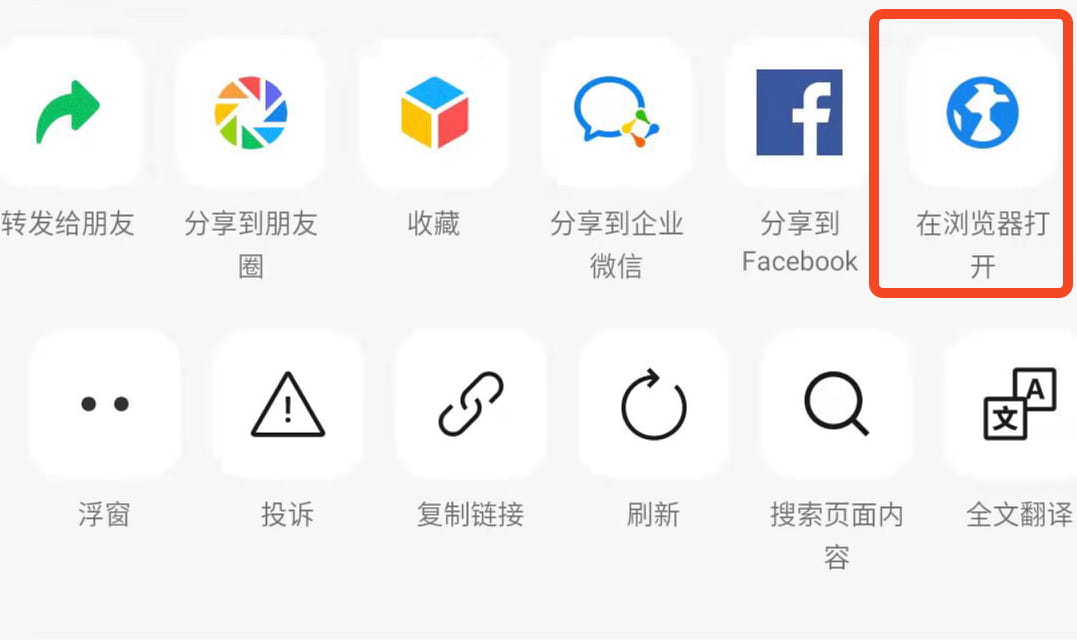Share to WeCom via 分享到企业微信
This screenshot has height=640, width=1077.
(617, 112)
